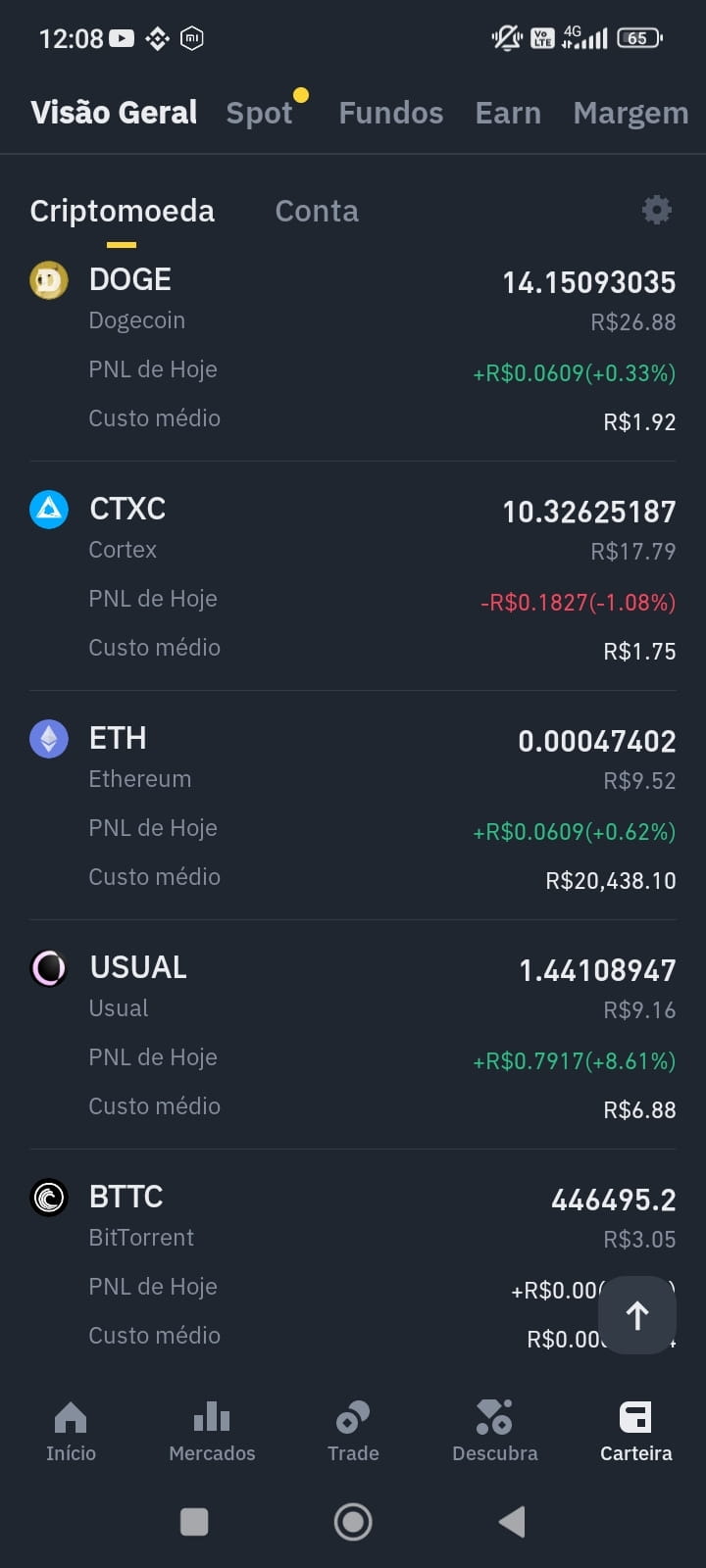View ETH Ethereum asset details
This screenshot has width=706, height=1568.
[x=353, y=807]
